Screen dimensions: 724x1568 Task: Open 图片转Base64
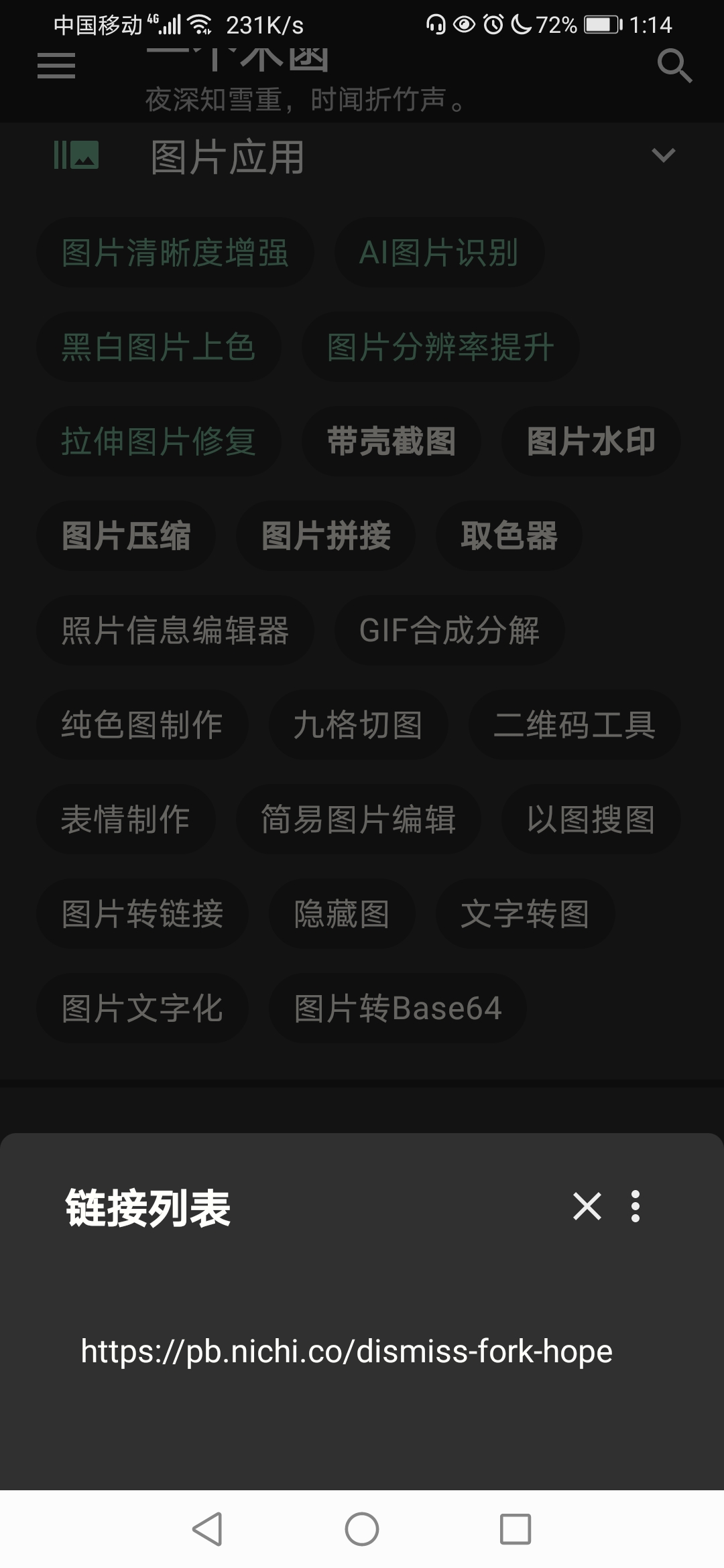[398, 1008]
